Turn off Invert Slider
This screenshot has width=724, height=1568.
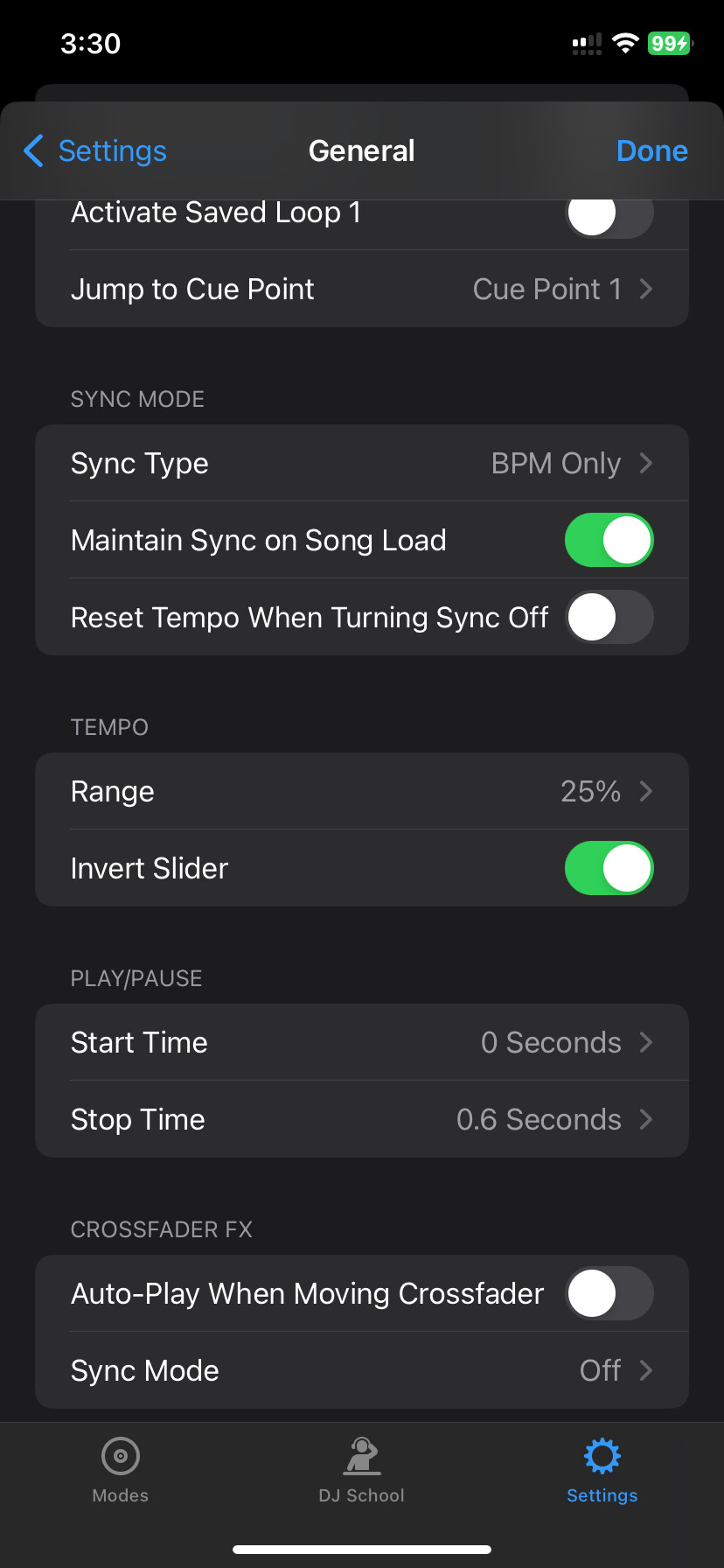click(x=609, y=868)
